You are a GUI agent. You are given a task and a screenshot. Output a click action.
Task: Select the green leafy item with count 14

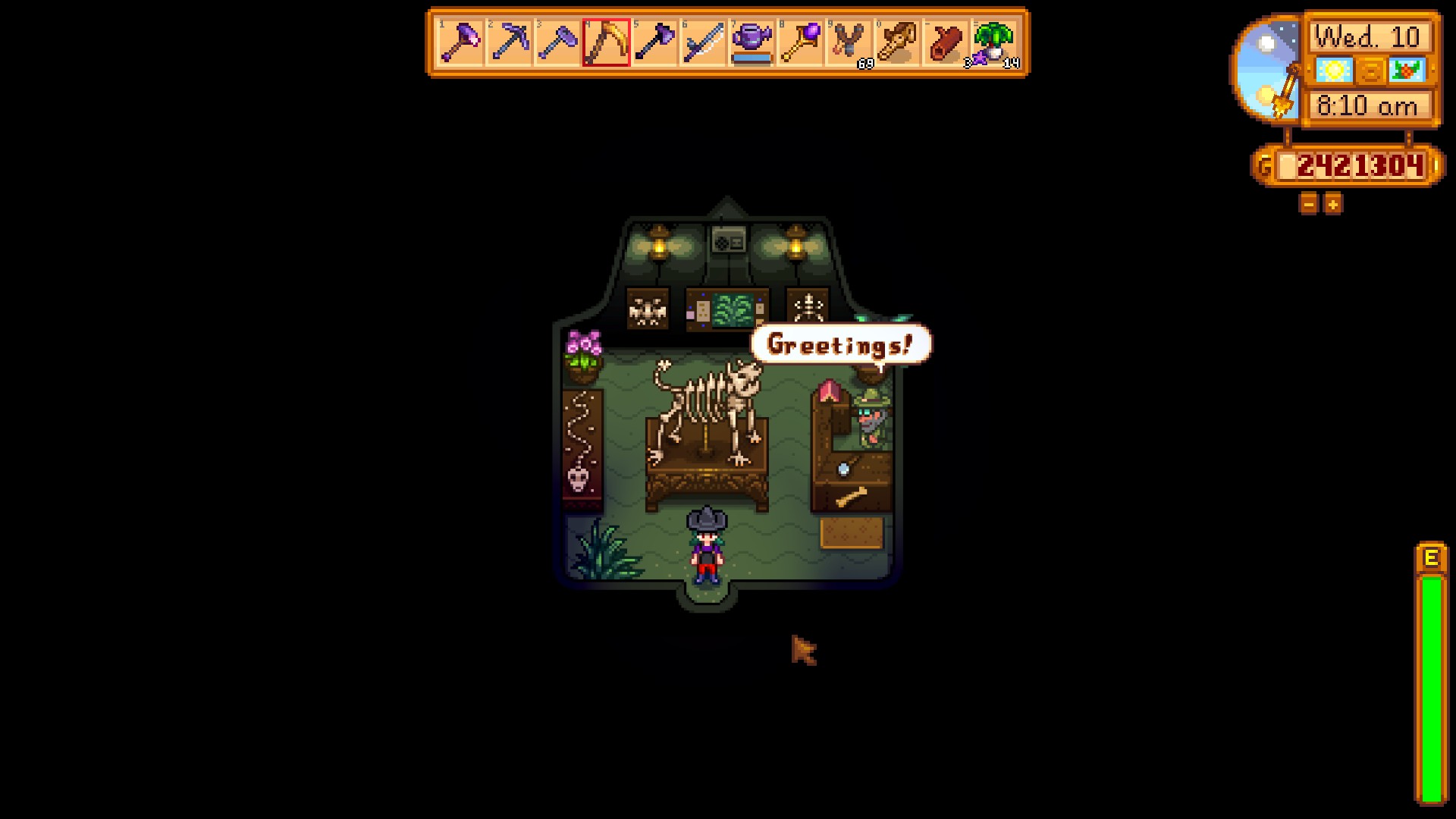994,42
